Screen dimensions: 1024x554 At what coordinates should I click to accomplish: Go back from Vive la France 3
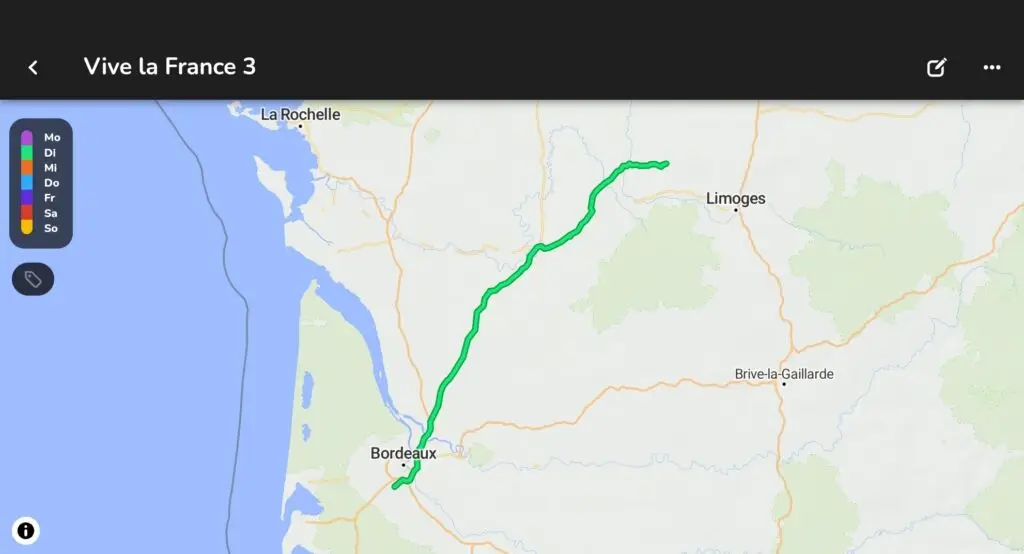(x=33, y=67)
